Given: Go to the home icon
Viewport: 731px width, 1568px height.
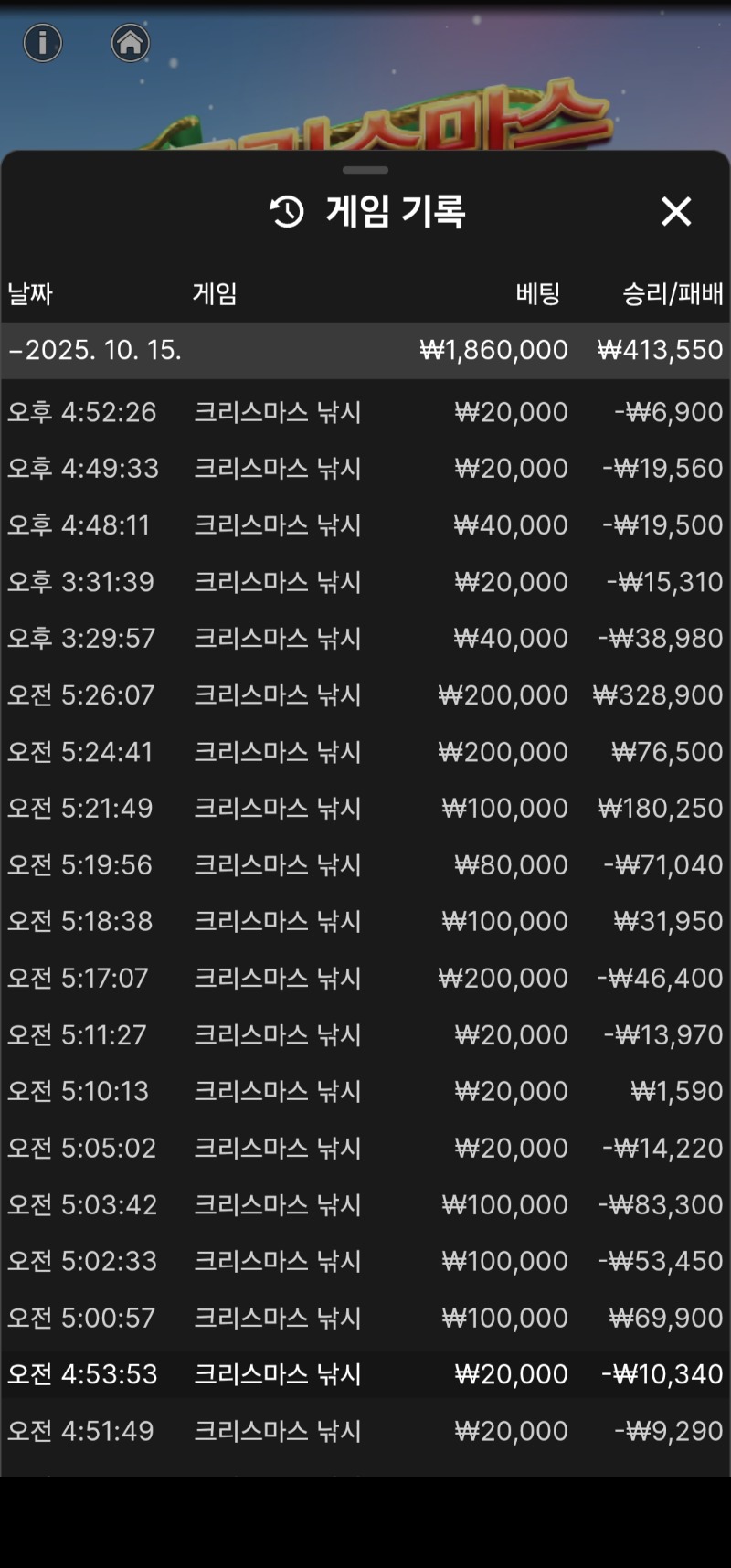Looking at the screenshot, I should click(130, 42).
